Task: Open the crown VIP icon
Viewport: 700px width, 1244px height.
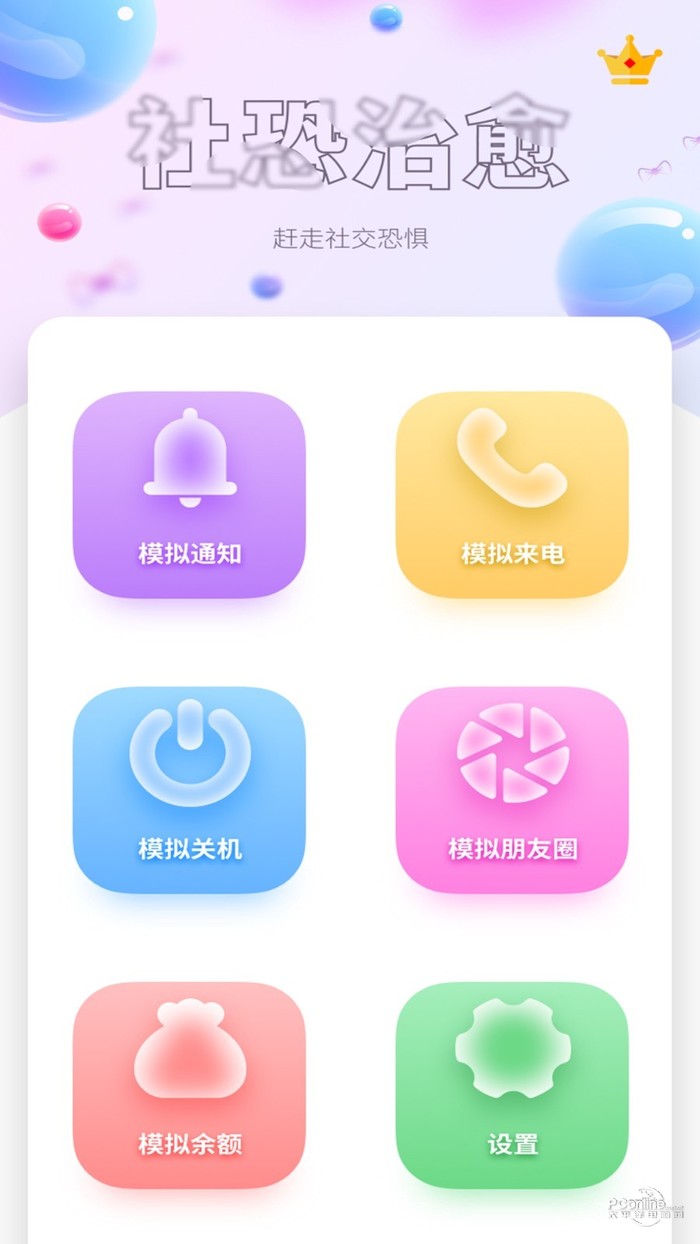Action: (630, 61)
